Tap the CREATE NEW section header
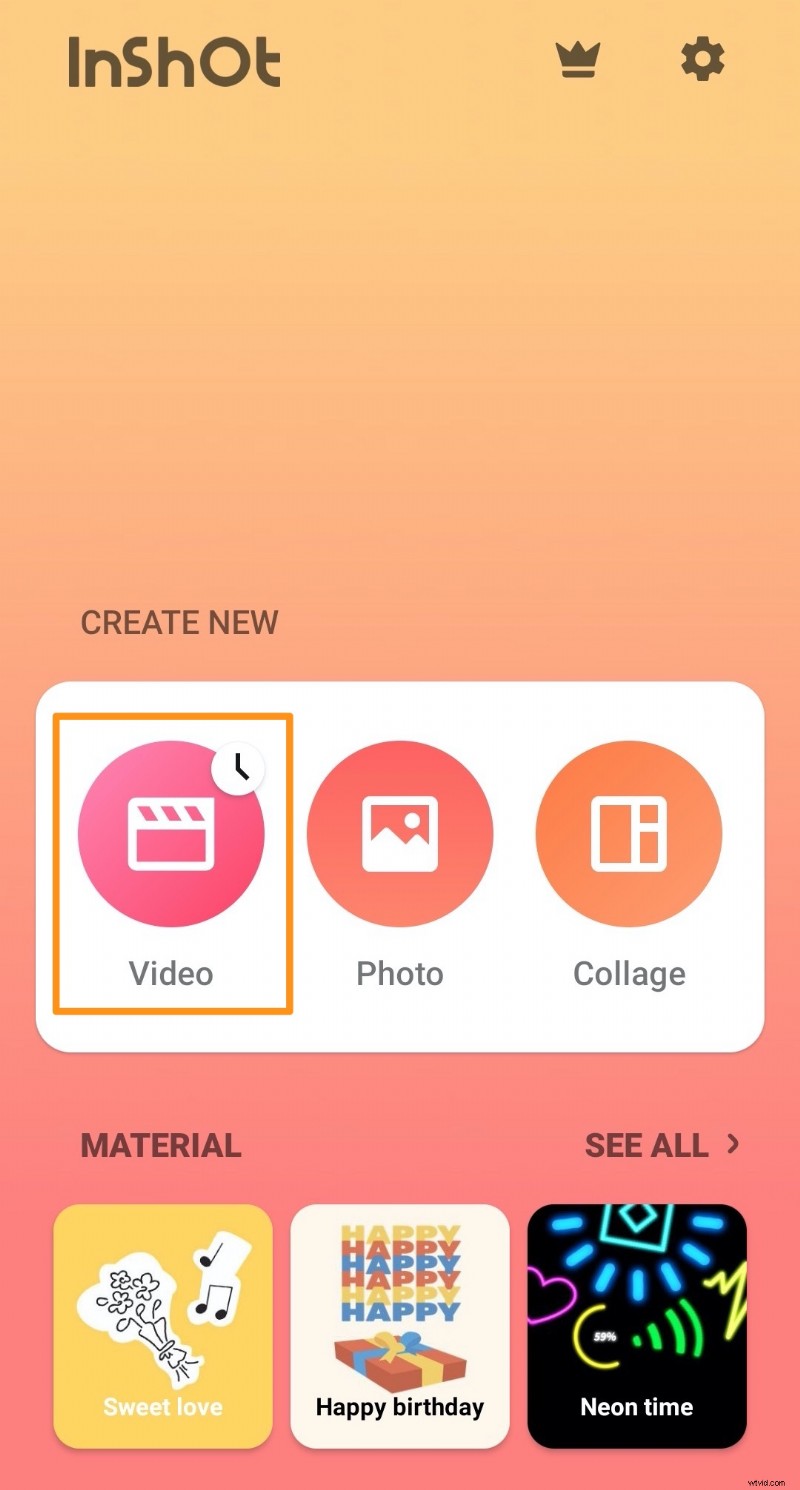800x1490 pixels. coord(179,622)
